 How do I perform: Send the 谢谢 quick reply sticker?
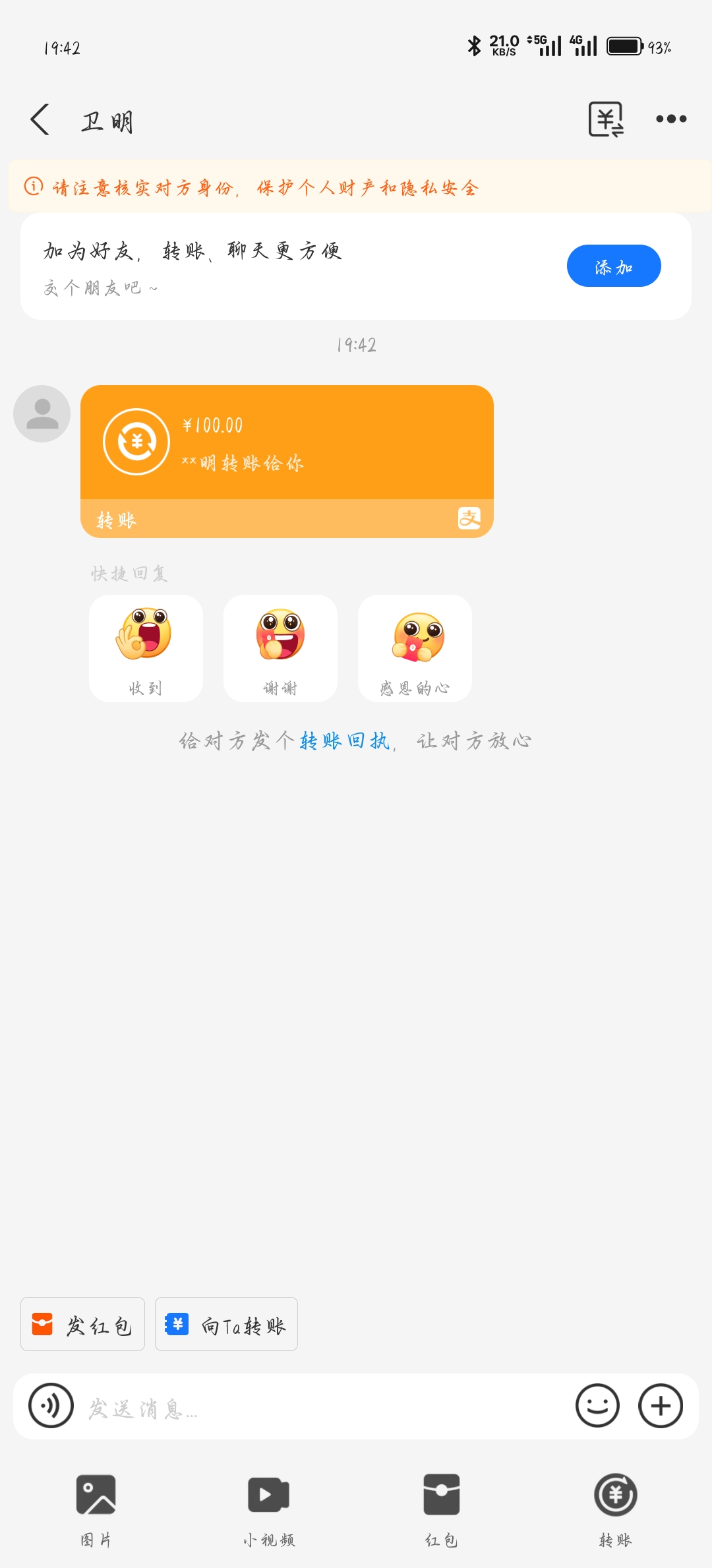[x=280, y=648]
